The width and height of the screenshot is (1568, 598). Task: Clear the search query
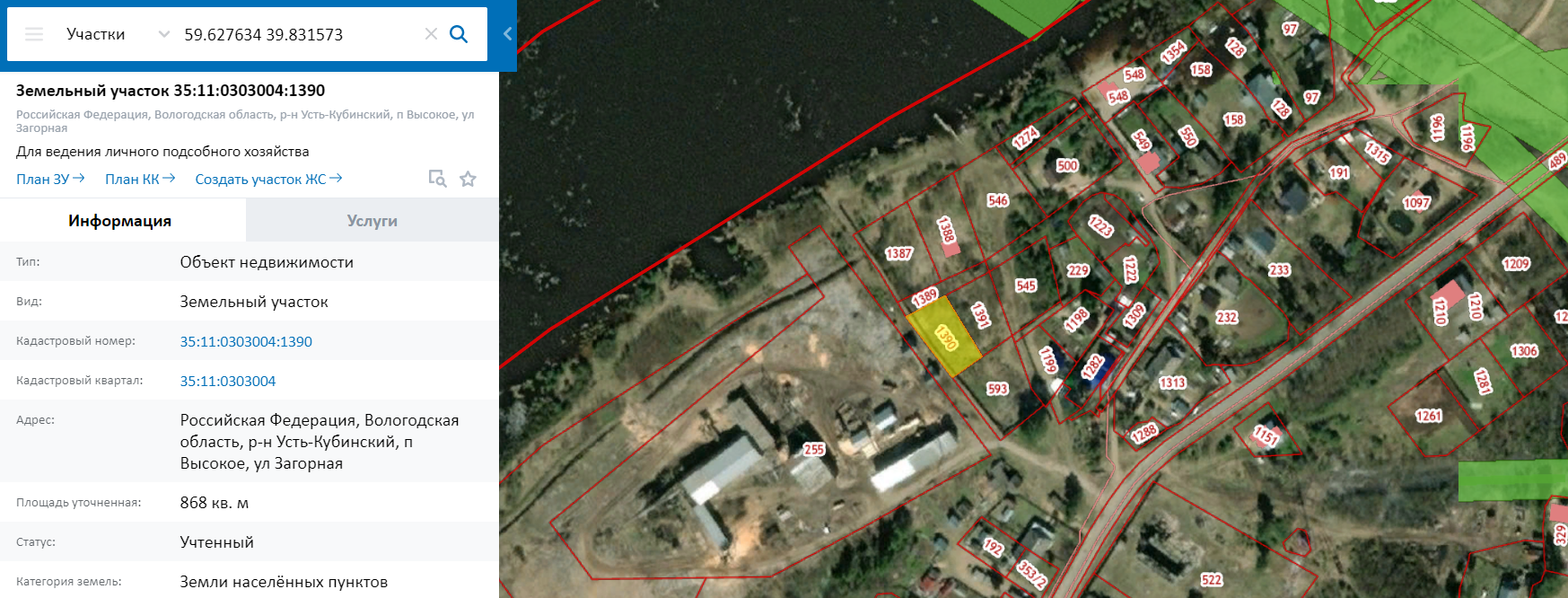tap(431, 34)
